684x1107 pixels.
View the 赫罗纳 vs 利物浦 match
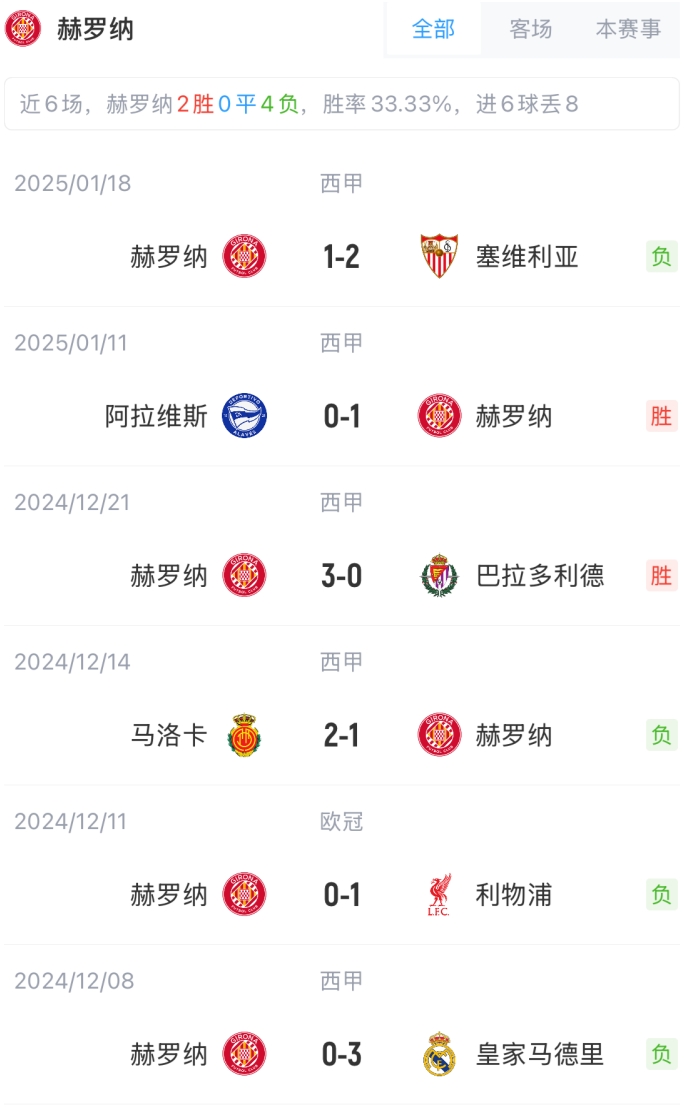342,895
